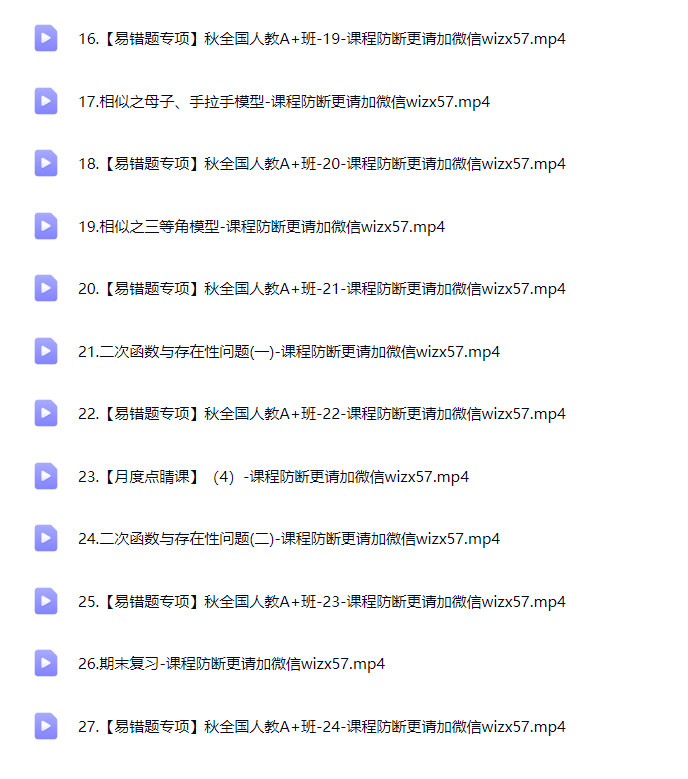Open video 16 易错题专项 A+班-19

click(321, 39)
